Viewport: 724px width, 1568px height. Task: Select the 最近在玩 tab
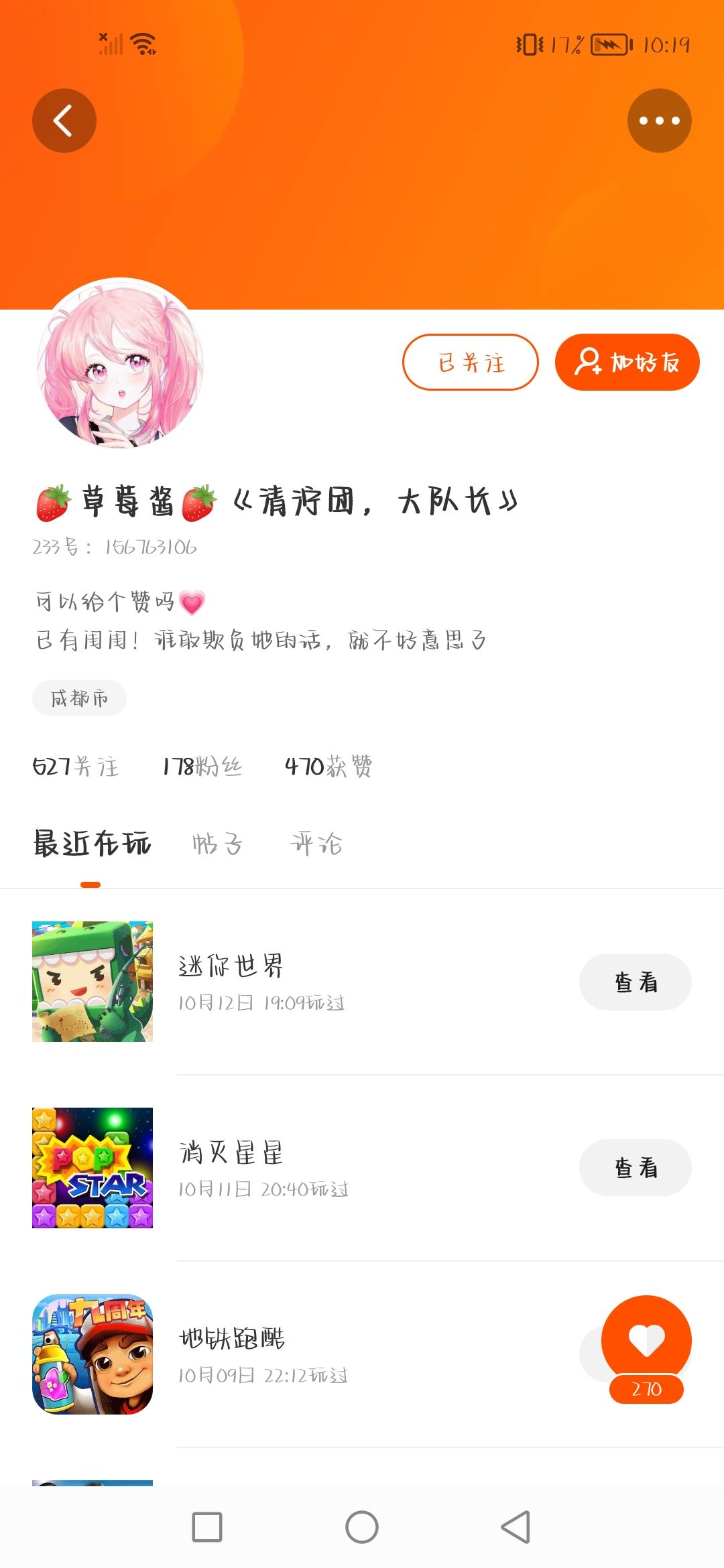tap(92, 844)
